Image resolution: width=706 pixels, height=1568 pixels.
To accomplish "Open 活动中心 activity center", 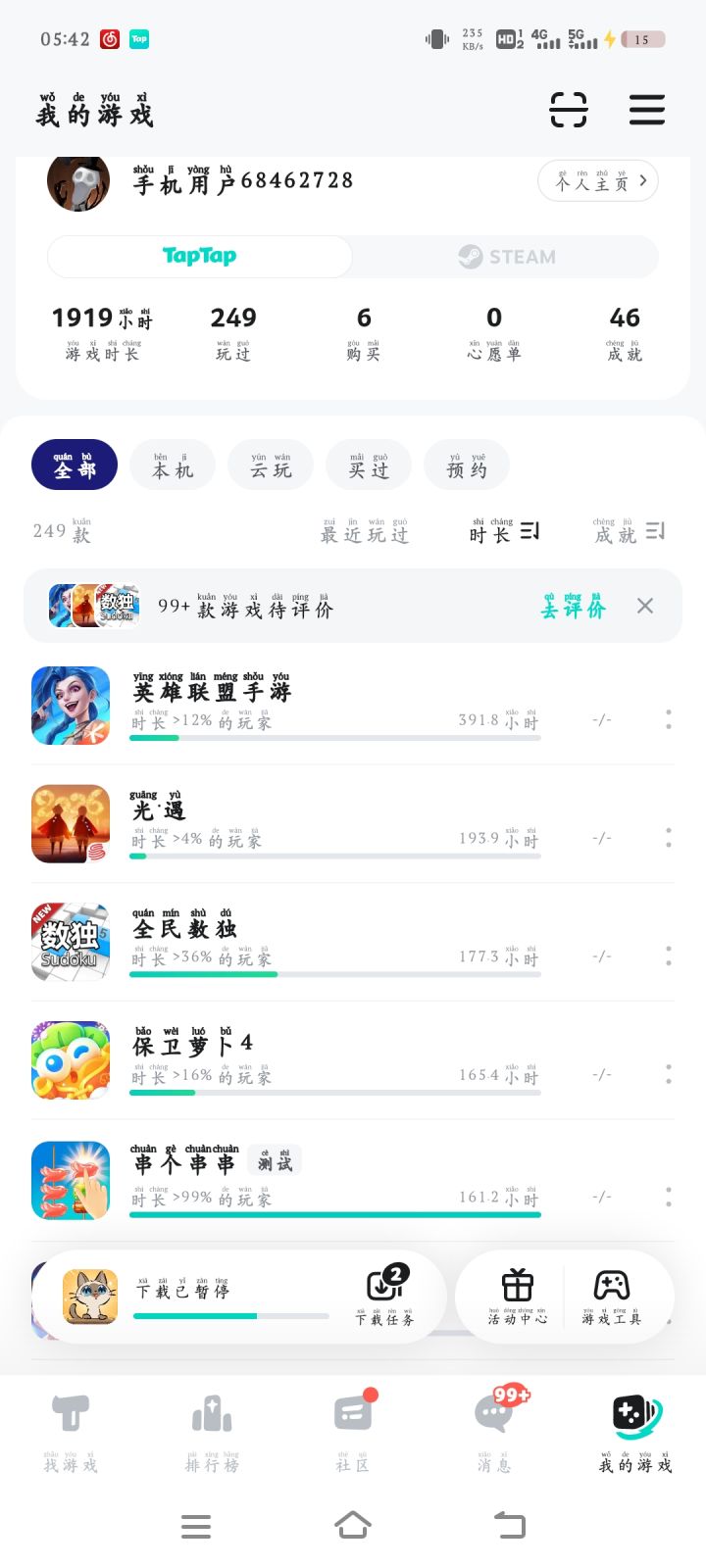I will pyautogui.click(x=518, y=1296).
